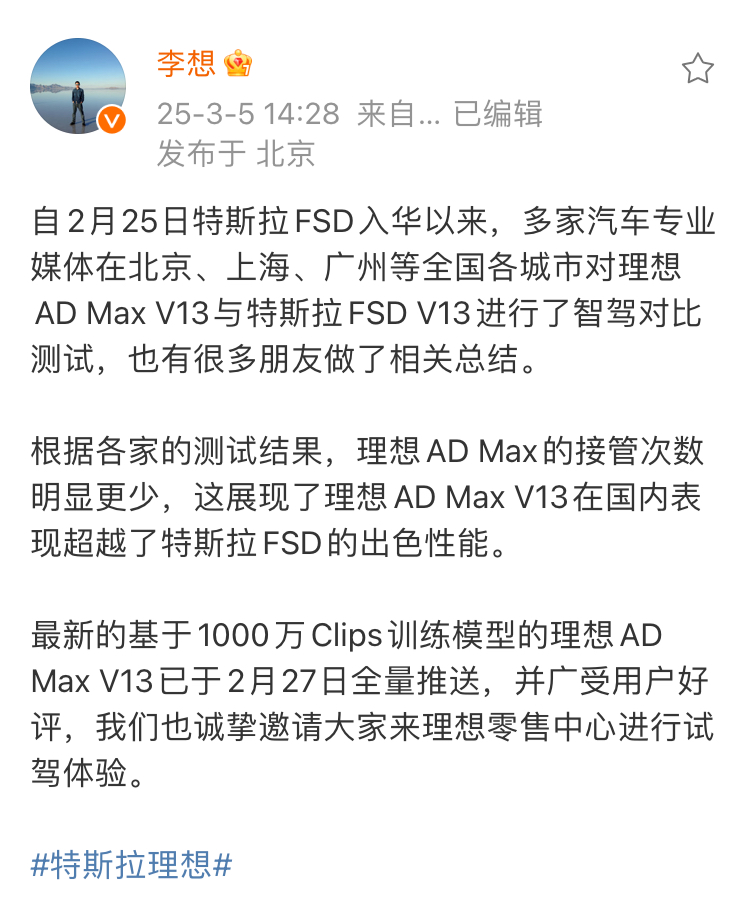Viewport: 750px width, 902px height.
Task: Open 李想's profile avatar
Action: (78, 87)
